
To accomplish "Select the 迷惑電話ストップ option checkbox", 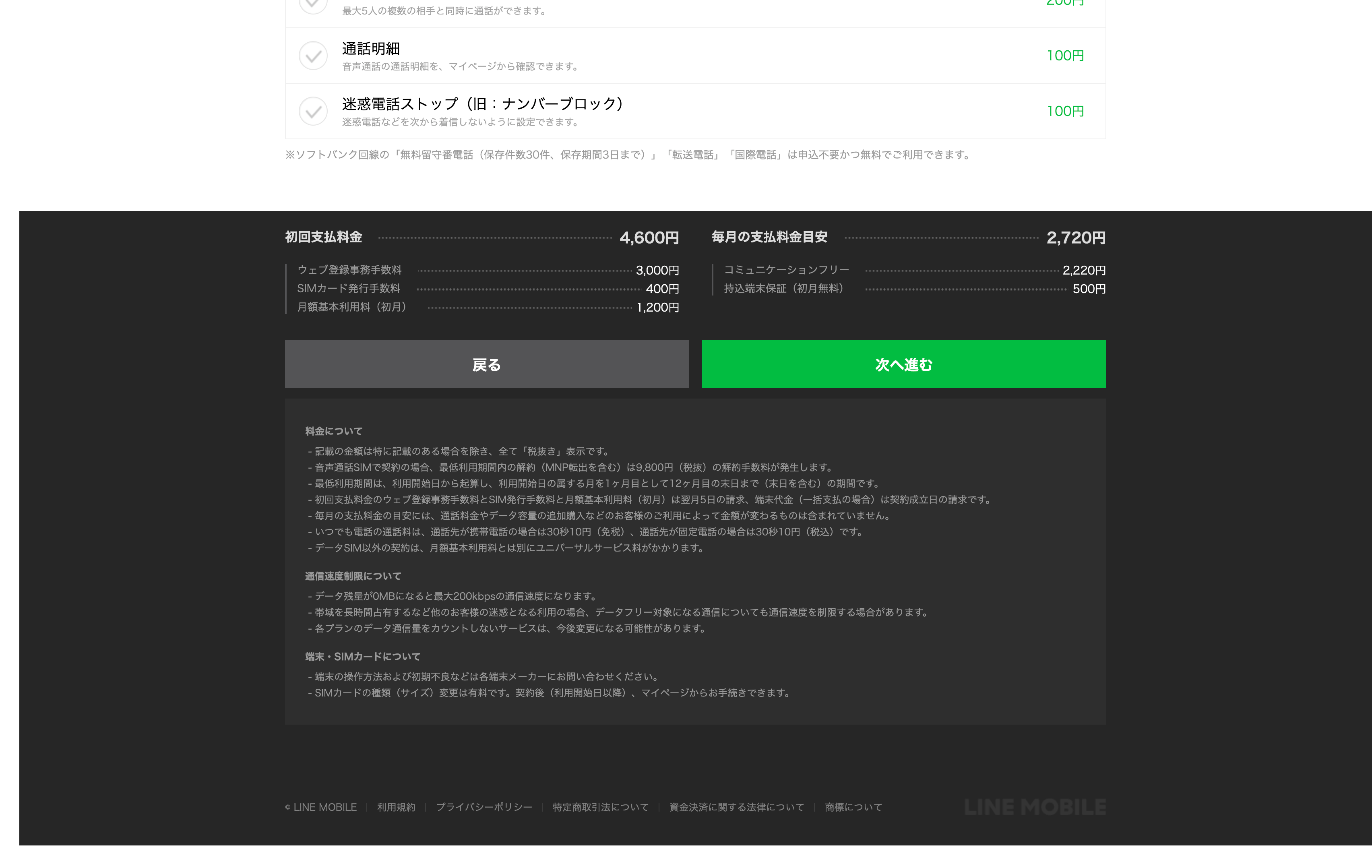I will 313,111.
